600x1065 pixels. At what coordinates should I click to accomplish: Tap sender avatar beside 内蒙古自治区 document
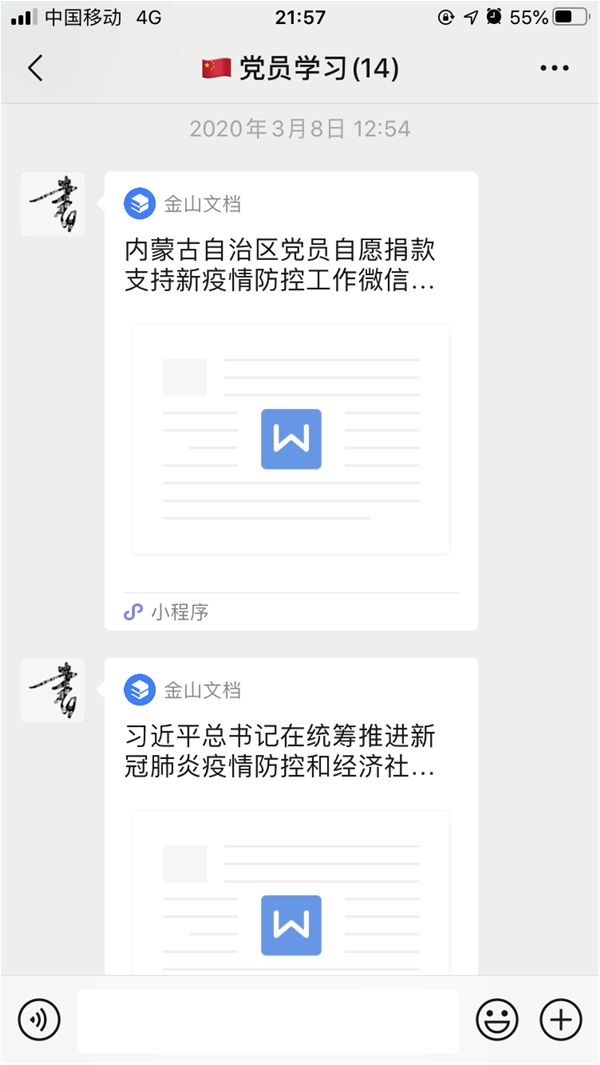[x=53, y=204]
